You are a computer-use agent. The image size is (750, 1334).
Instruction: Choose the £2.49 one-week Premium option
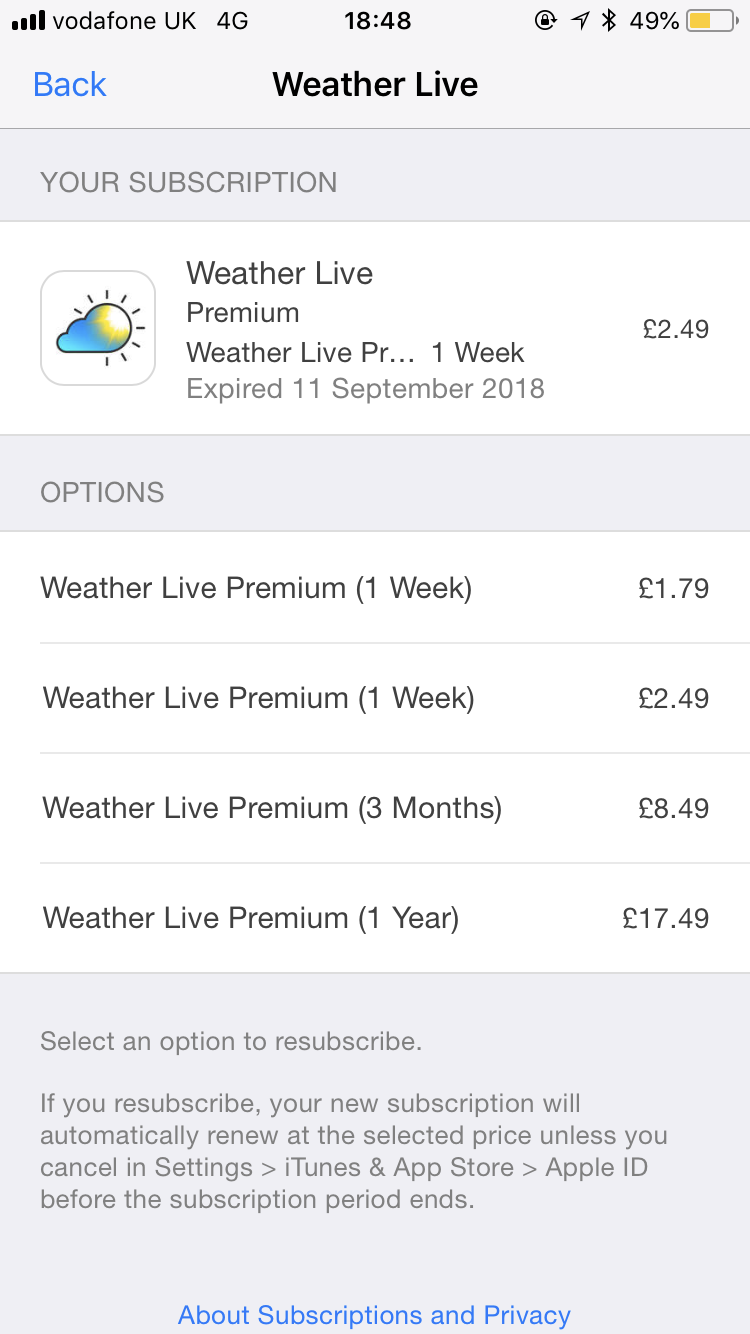[374, 698]
